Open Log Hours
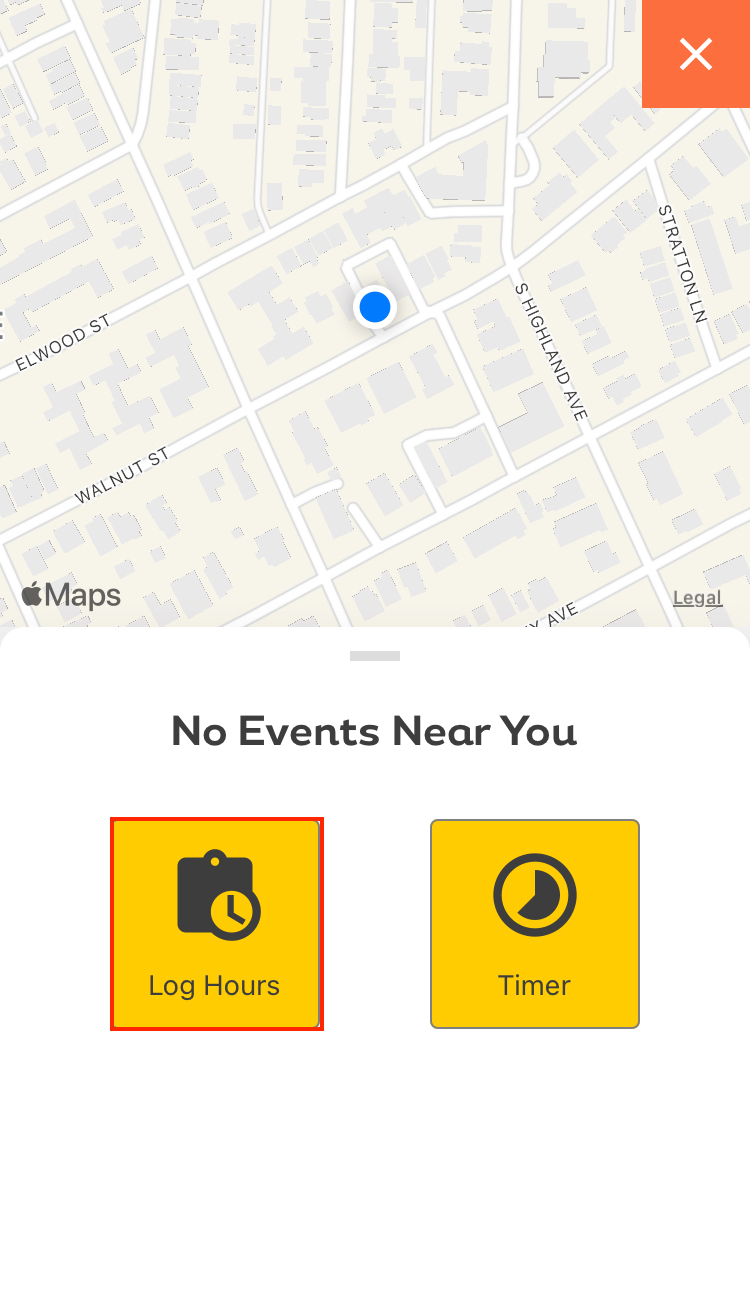This screenshot has height=1294, width=750. [215, 924]
